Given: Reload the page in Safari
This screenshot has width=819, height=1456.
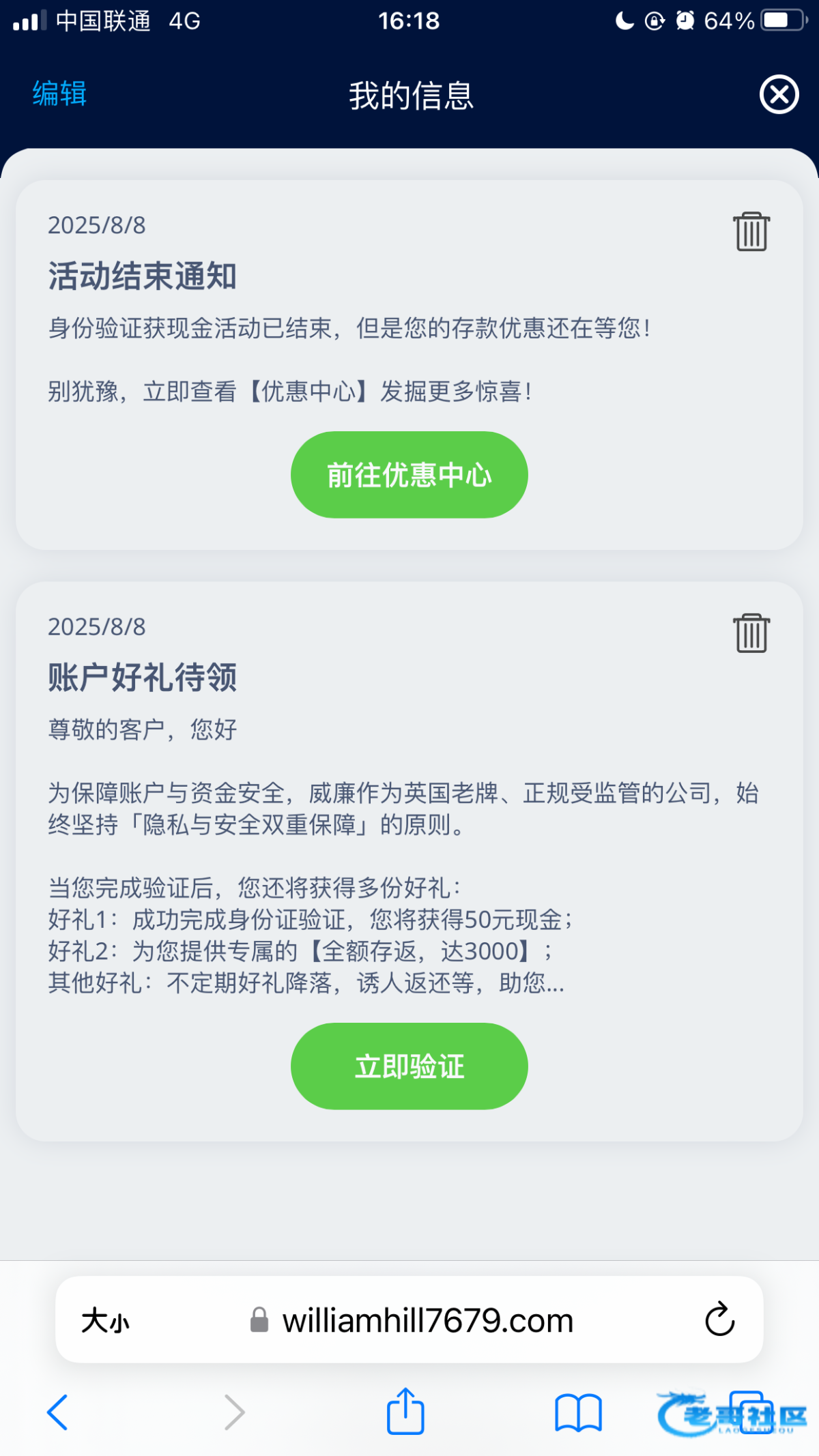Looking at the screenshot, I should click(x=719, y=1320).
